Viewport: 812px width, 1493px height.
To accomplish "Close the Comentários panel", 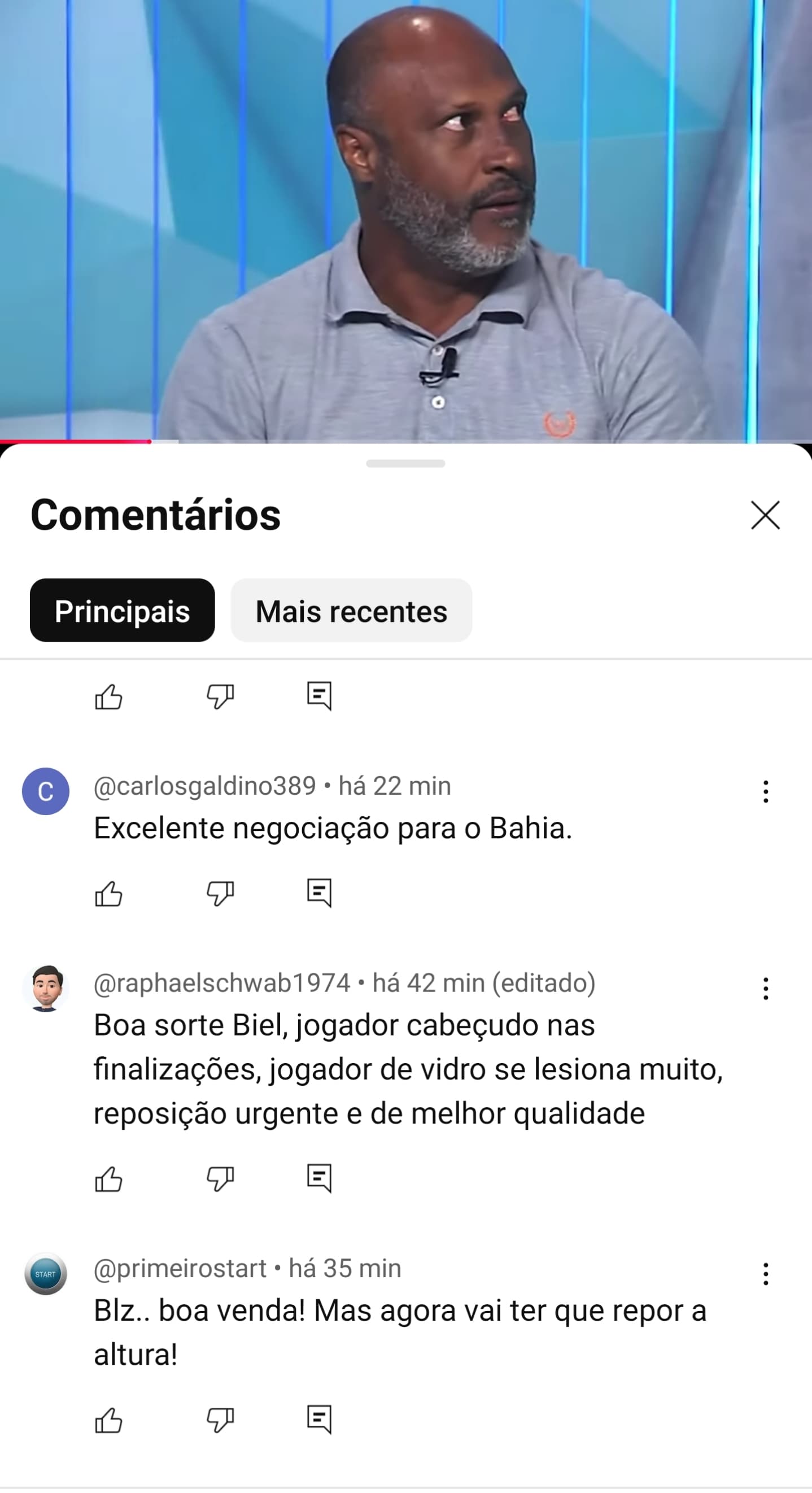I will click(765, 515).
